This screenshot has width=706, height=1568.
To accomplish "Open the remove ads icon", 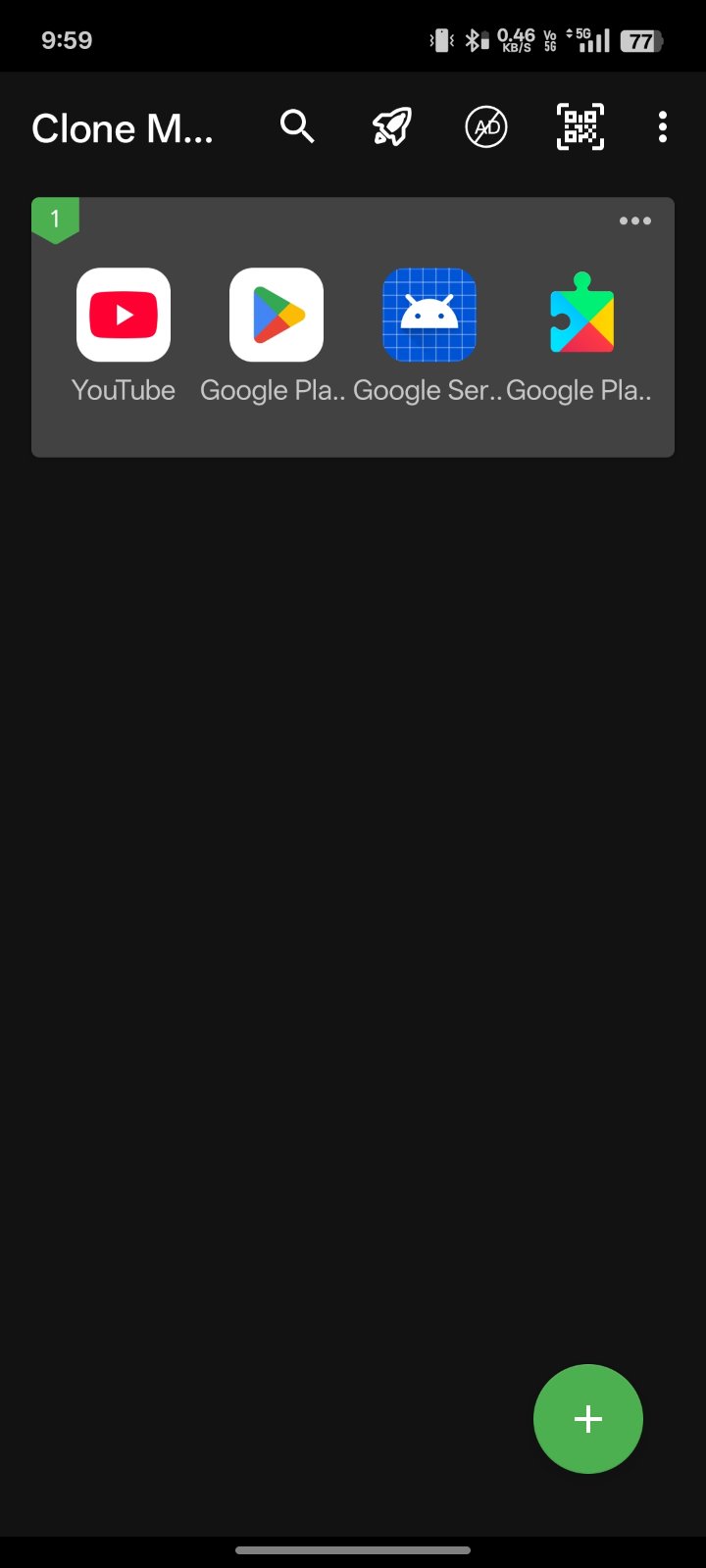I will pos(485,127).
